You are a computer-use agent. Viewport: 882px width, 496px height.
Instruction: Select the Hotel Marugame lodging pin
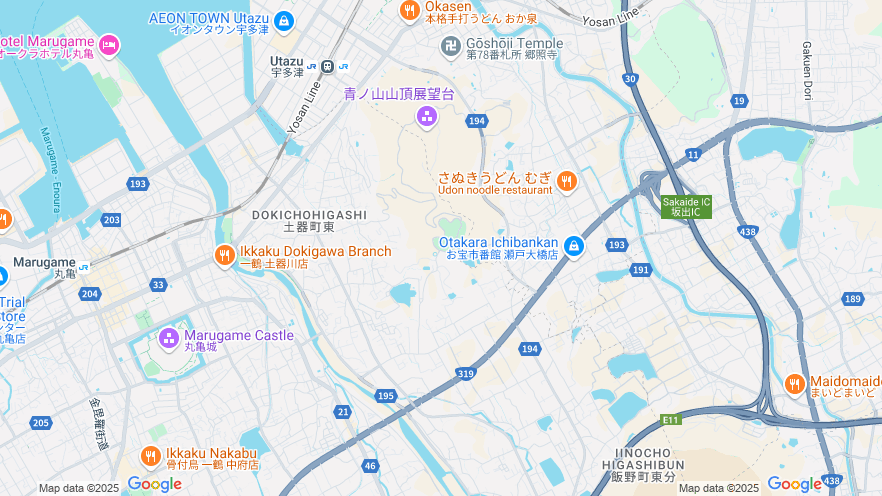tap(109, 45)
